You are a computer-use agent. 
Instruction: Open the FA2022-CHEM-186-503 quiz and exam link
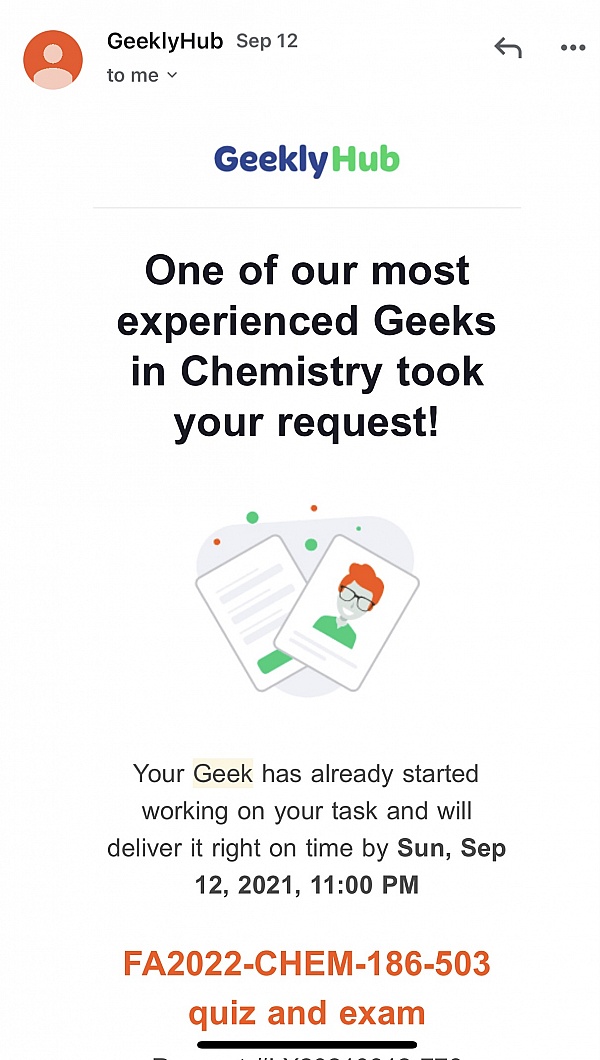click(306, 988)
